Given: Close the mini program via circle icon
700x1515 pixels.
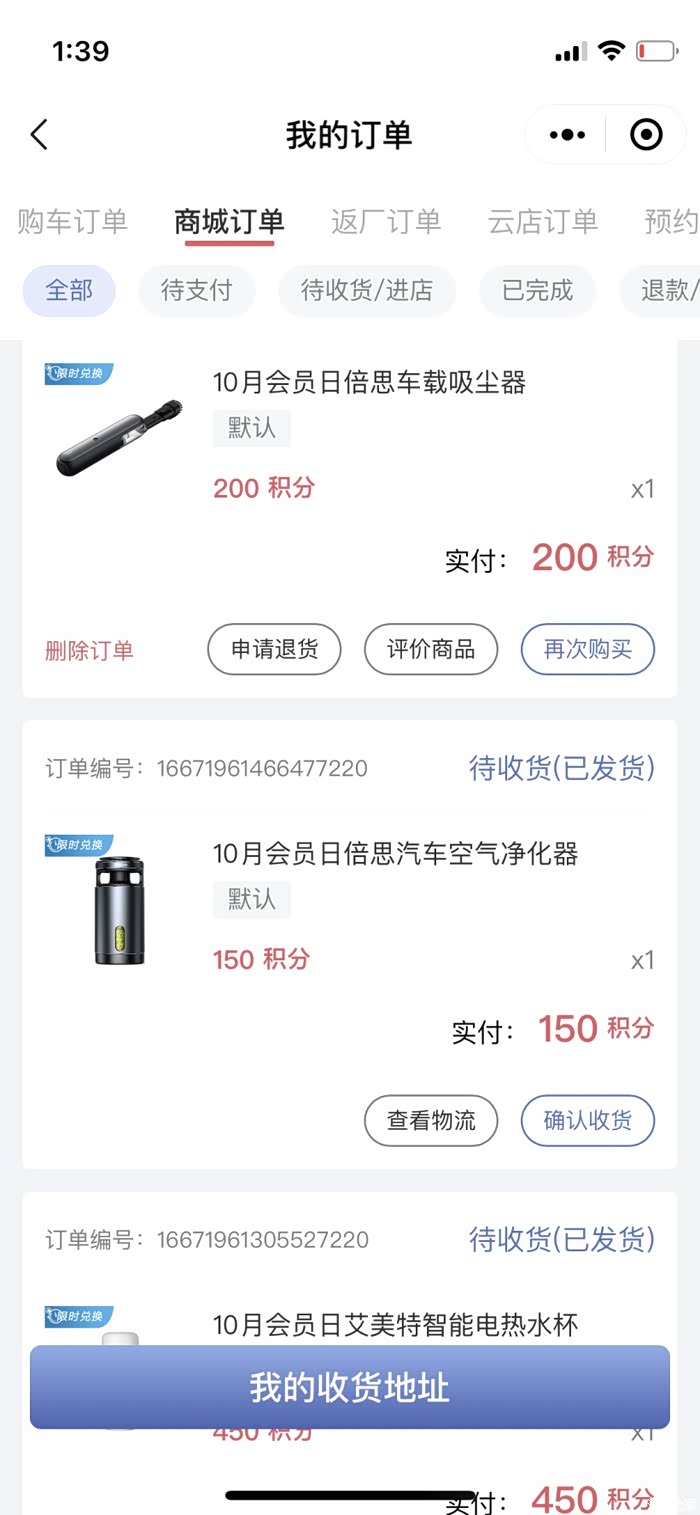Looking at the screenshot, I should pyautogui.click(x=646, y=135).
